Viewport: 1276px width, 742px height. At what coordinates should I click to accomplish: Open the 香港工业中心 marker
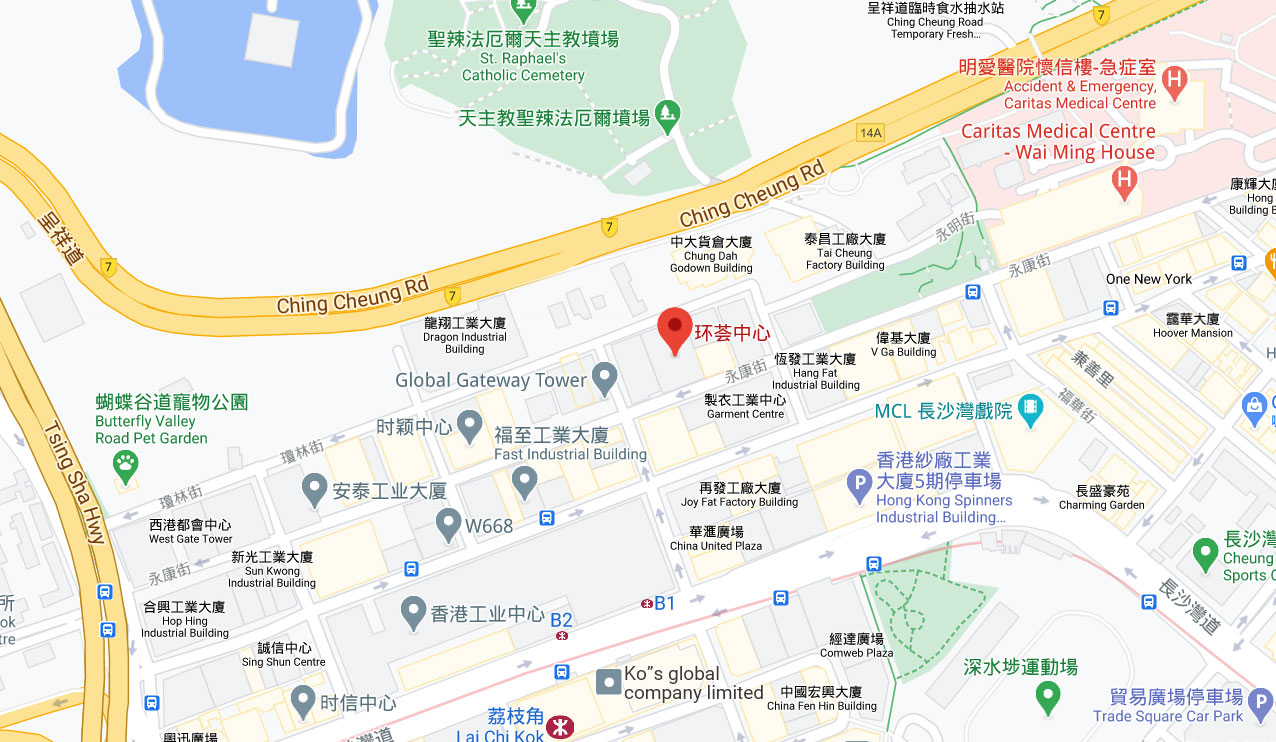(413, 612)
